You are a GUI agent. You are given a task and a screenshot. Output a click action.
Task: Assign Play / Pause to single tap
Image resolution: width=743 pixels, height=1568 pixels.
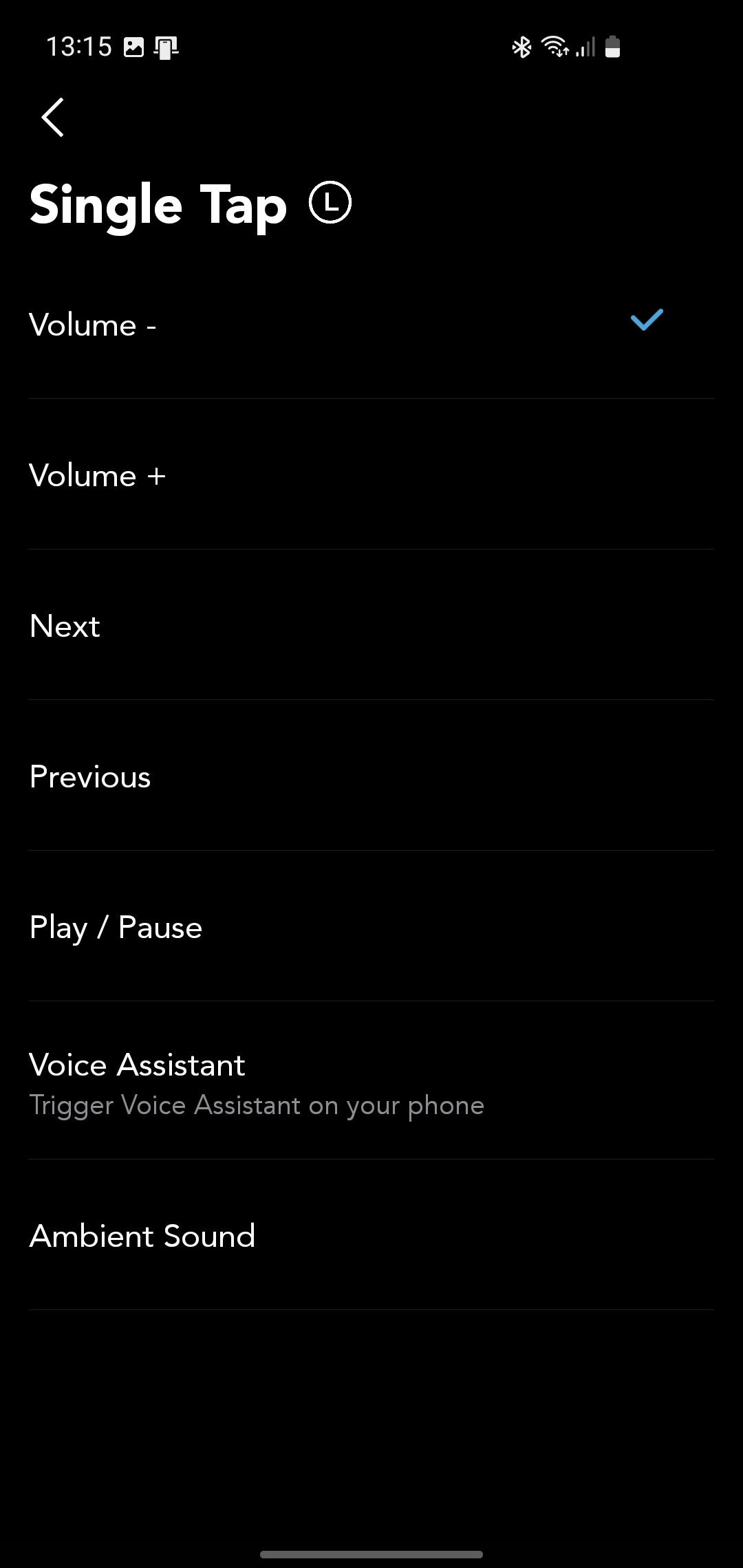371,926
